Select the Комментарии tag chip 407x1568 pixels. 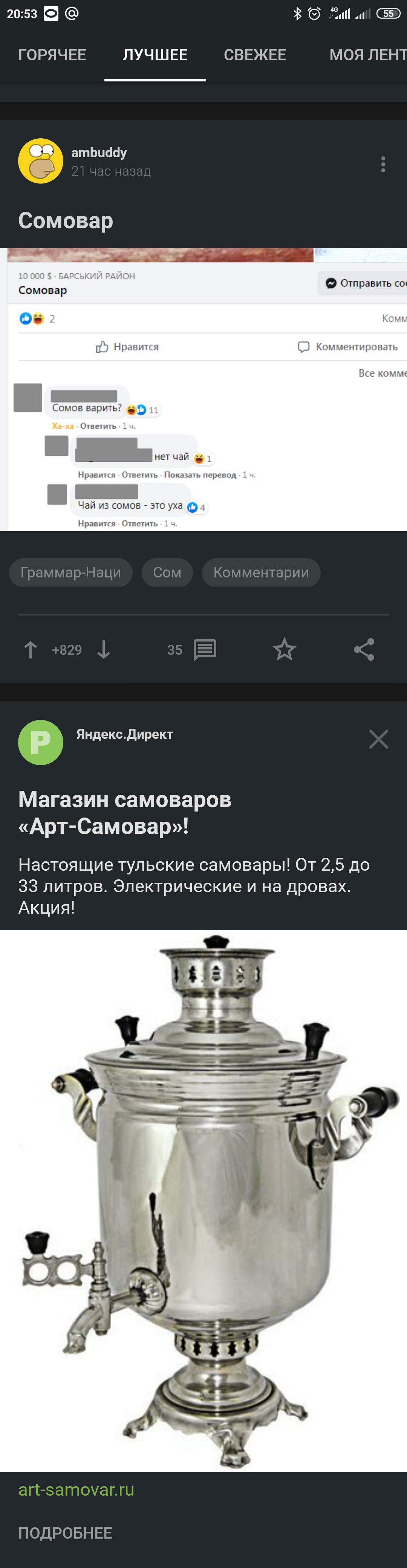pyautogui.click(x=261, y=573)
